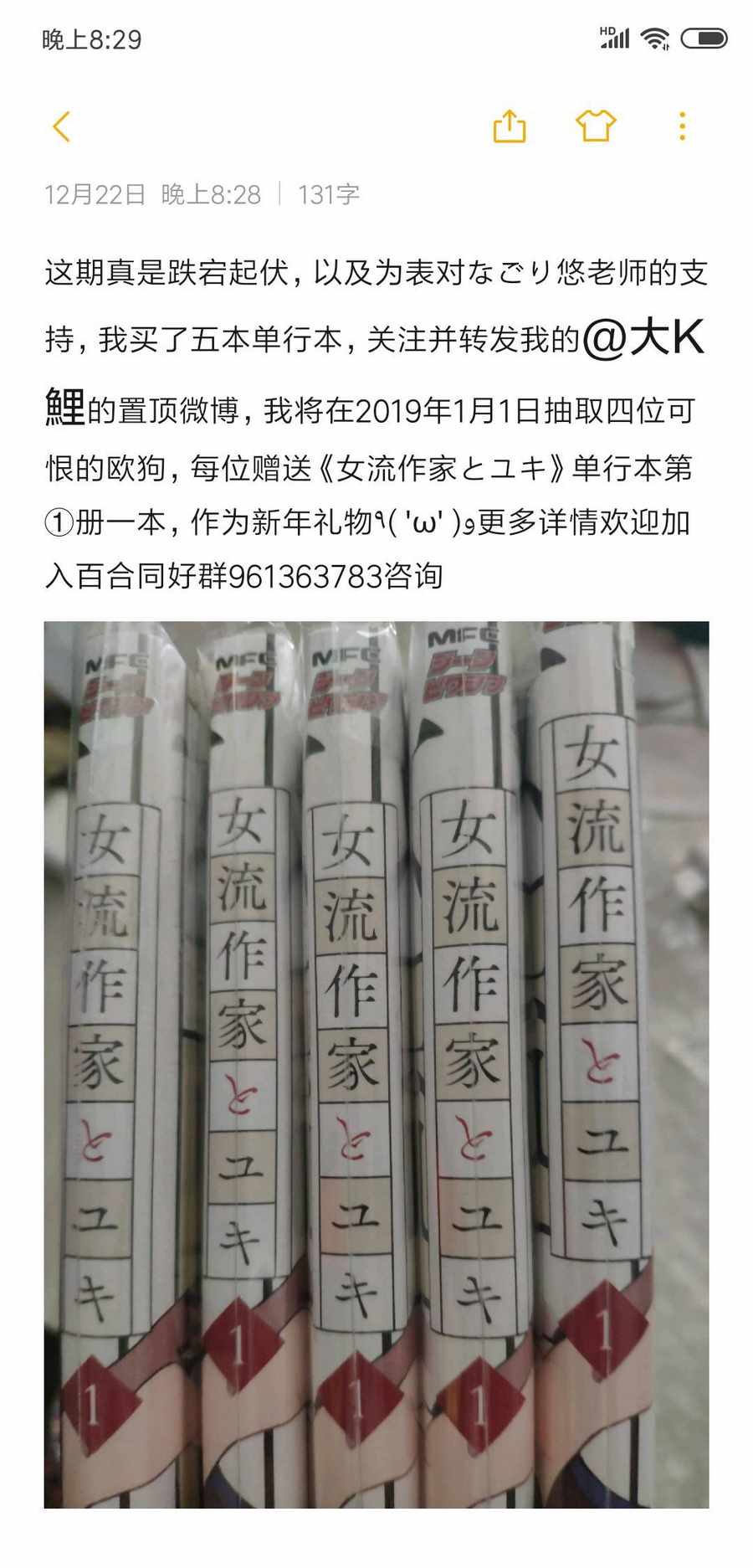Image resolution: width=753 pixels, height=1568 pixels.
Task: Open the book spines photo in the note
Action: click(x=376, y=1064)
